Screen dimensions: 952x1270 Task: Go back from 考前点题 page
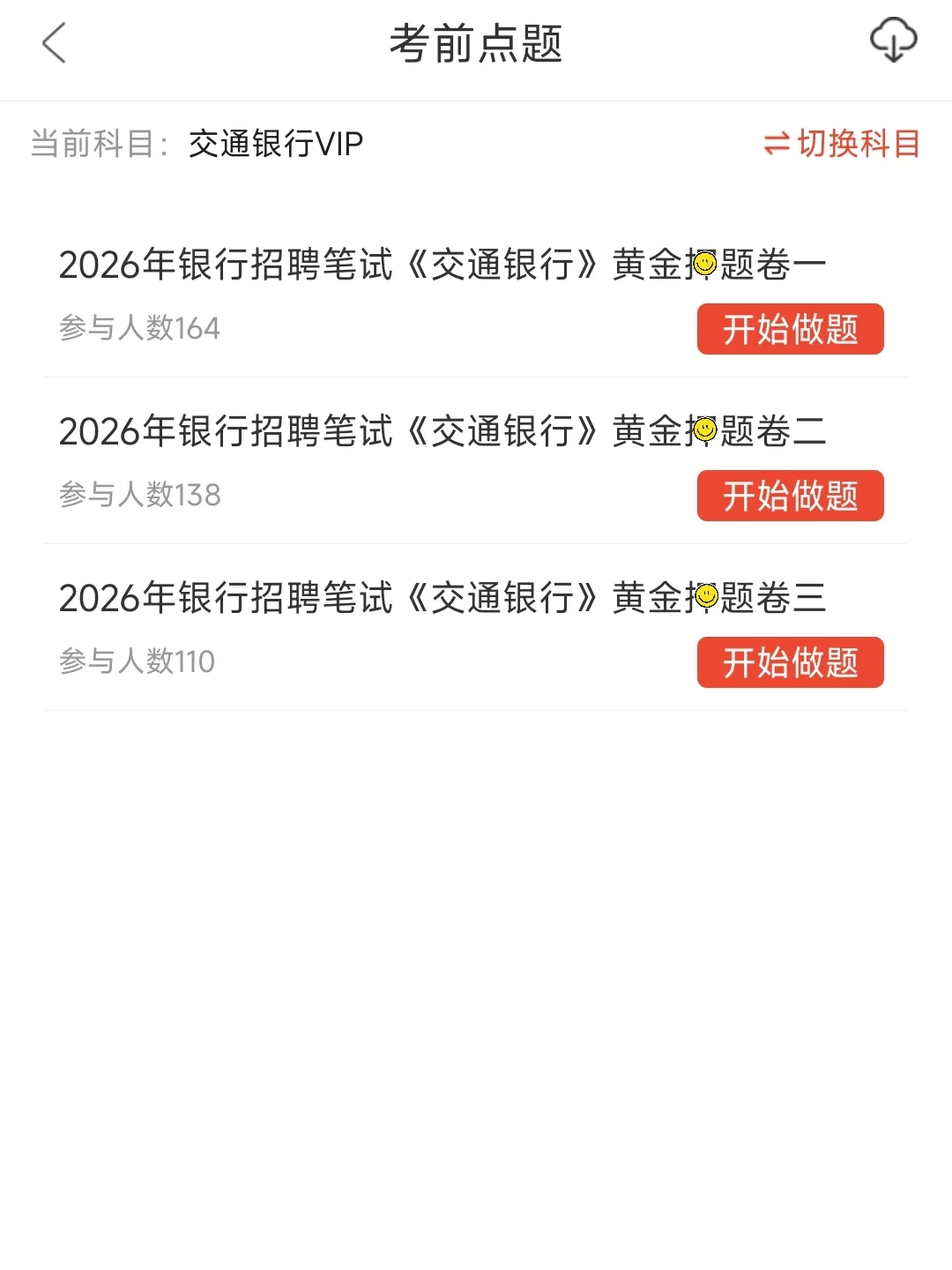click(x=55, y=43)
